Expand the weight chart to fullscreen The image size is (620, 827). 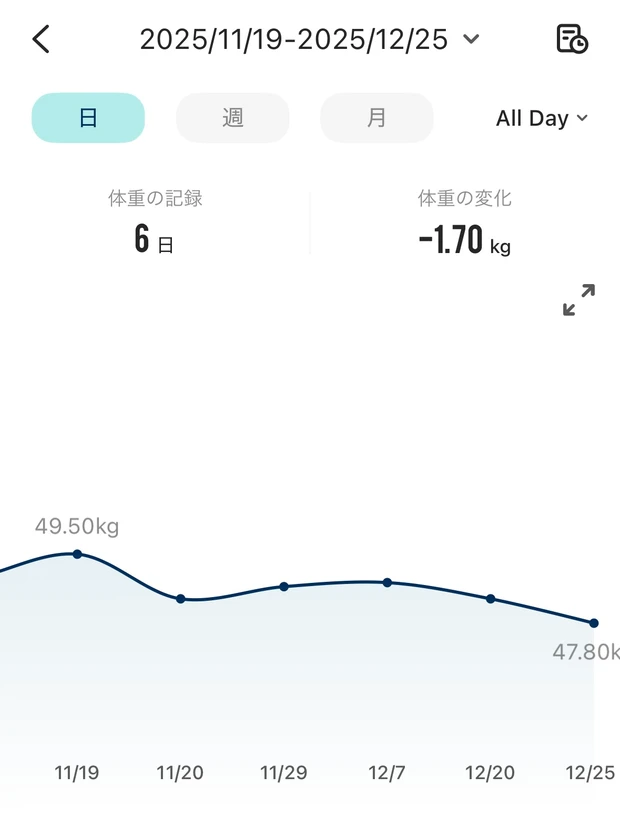pos(579,300)
